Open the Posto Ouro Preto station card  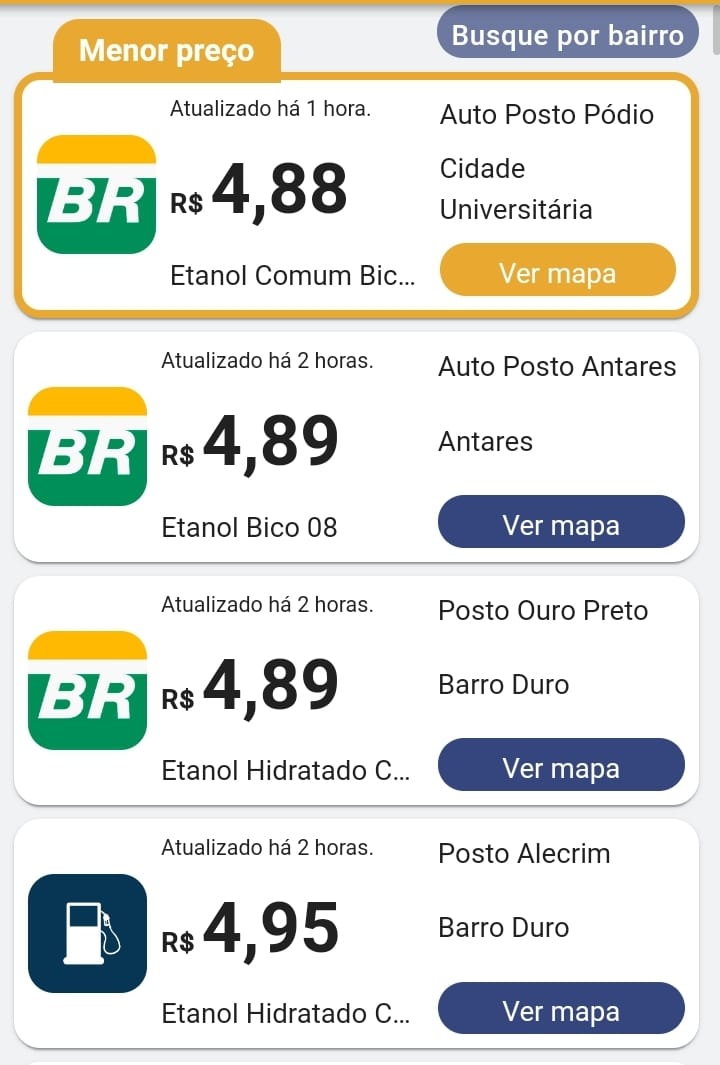pos(300,688)
